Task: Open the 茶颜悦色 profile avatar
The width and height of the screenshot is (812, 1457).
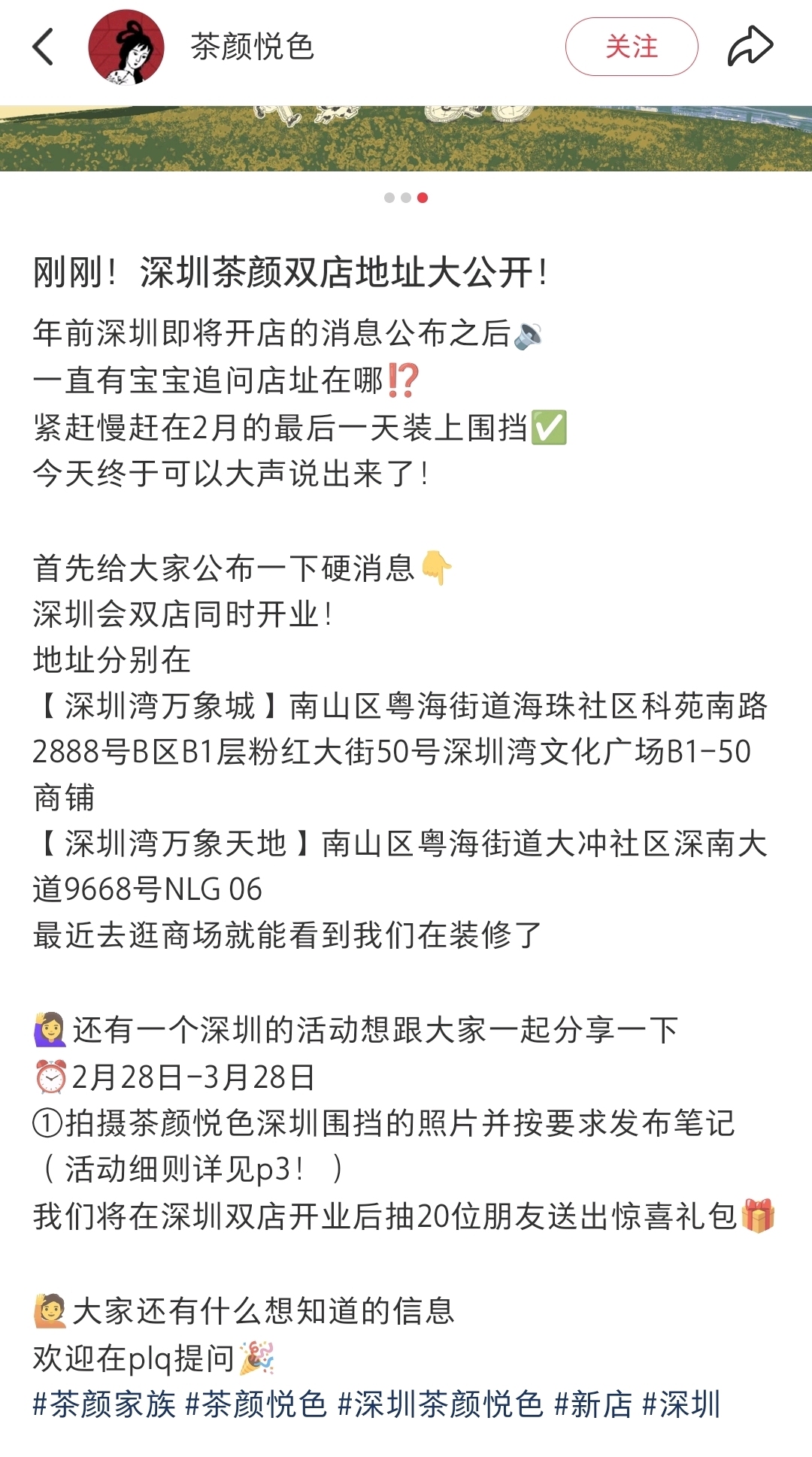Action: point(126,47)
